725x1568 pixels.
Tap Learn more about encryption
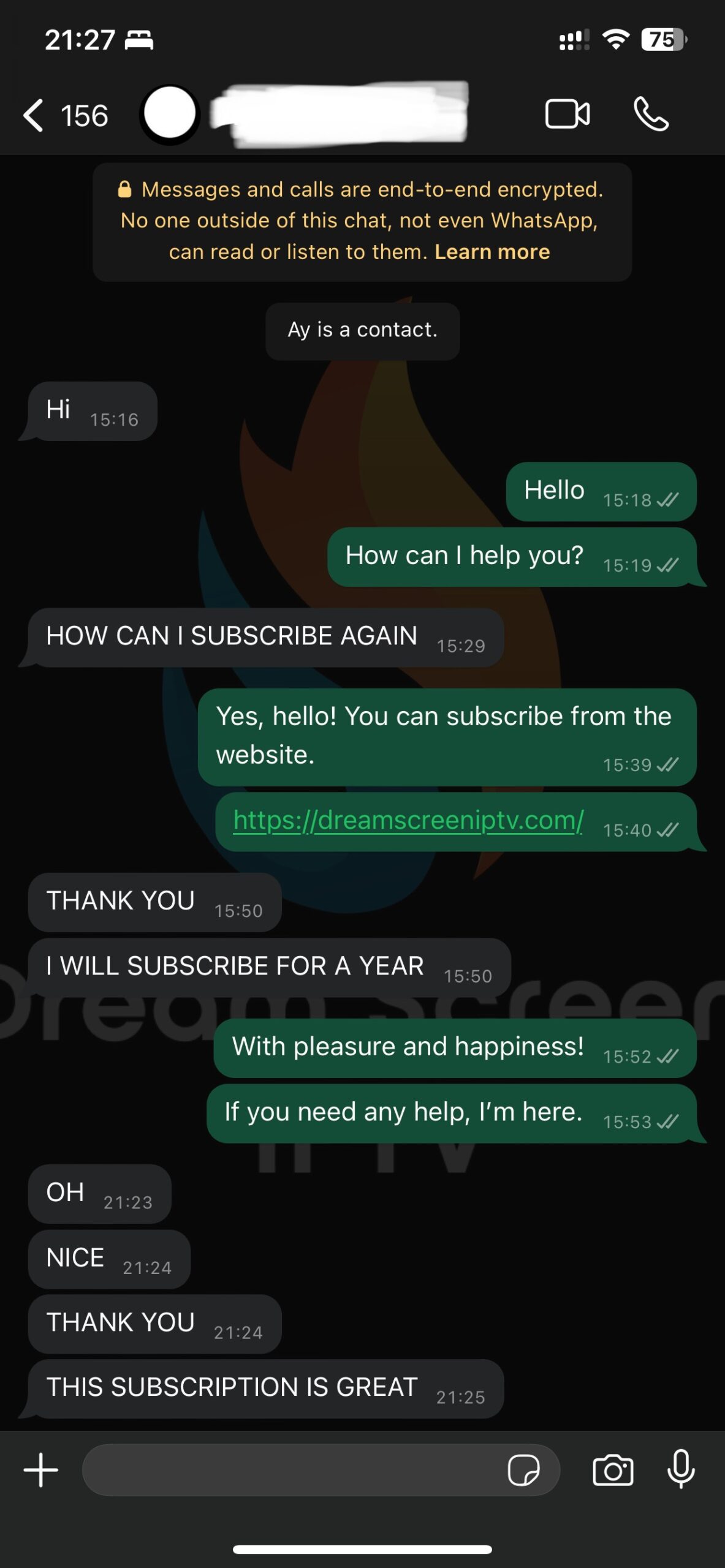point(492,252)
